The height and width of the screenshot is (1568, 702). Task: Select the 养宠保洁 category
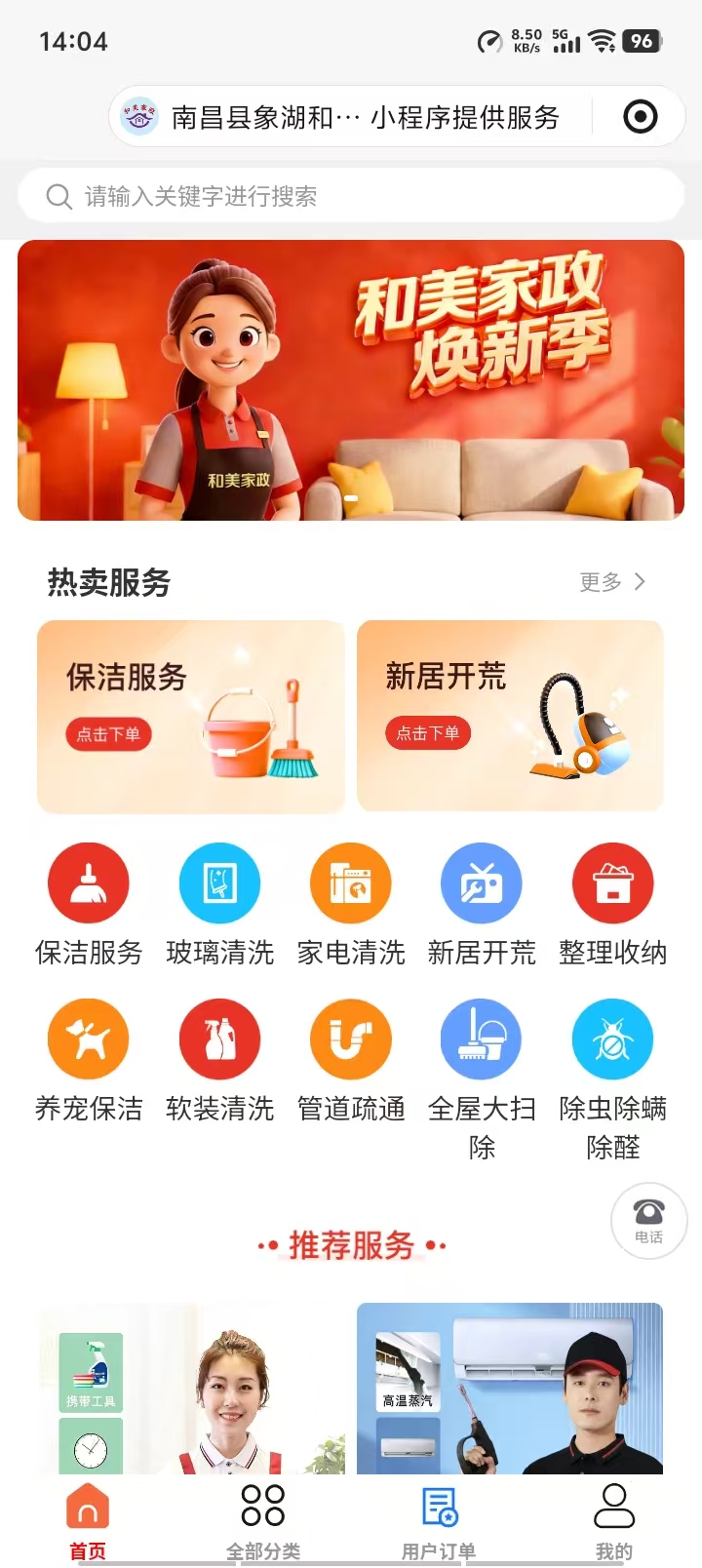(x=89, y=1039)
